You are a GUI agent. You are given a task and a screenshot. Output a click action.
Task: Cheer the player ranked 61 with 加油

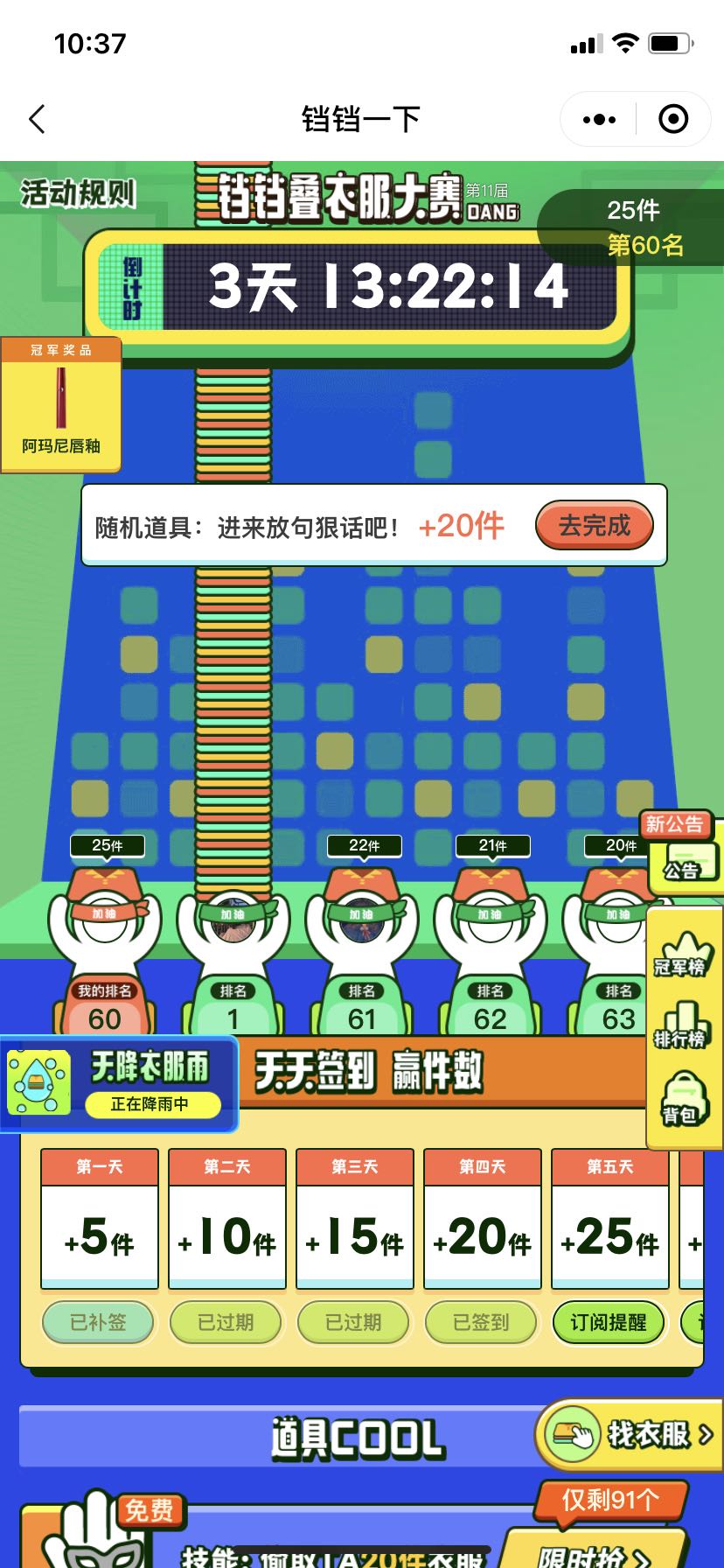point(361,913)
